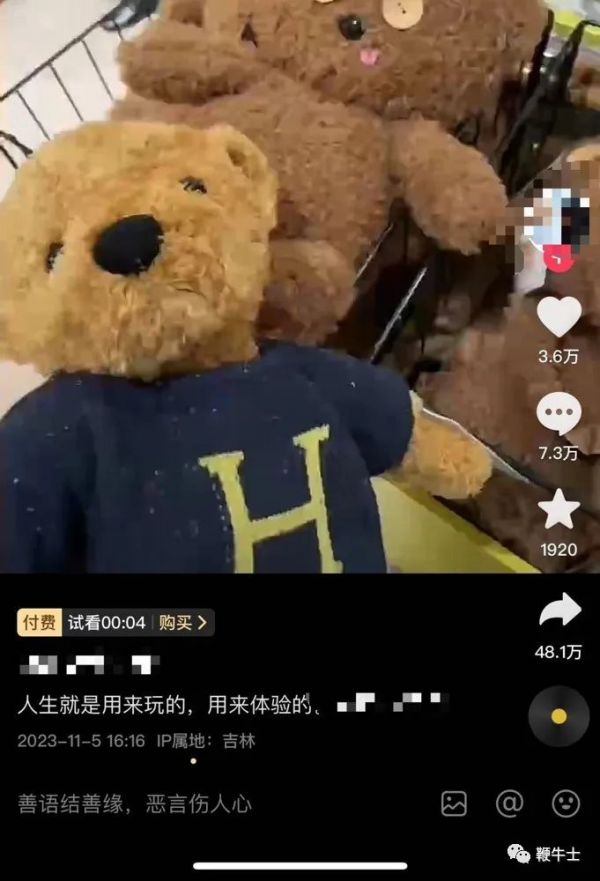This screenshot has height=881, width=600.
Task: Open the spinning music disc
Action: (x=558, y=717)
